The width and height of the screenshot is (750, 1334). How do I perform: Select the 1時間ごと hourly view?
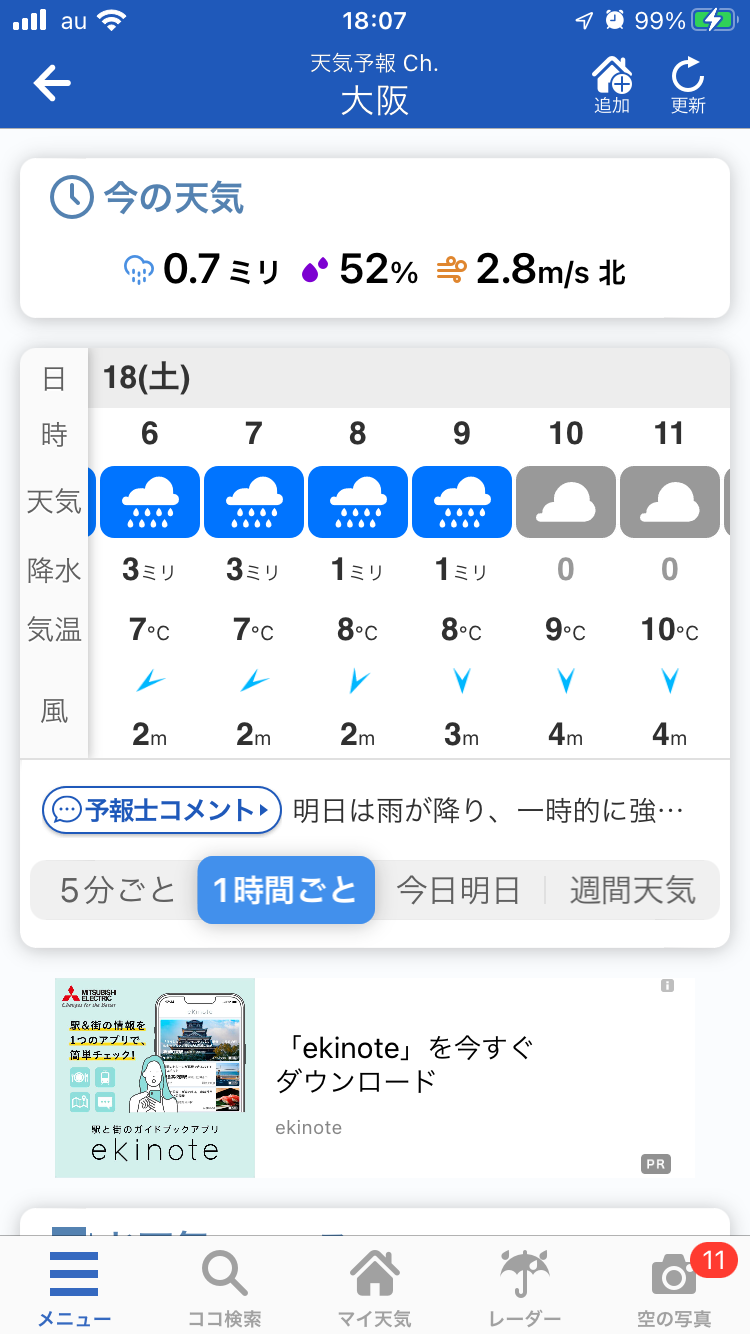[286, 890]
